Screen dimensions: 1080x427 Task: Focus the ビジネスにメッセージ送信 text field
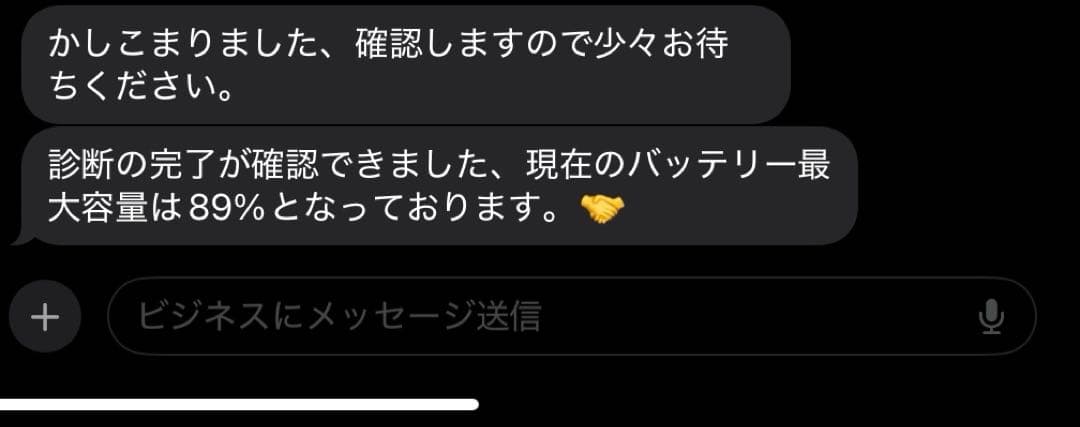pyautogui.click(x=540, y=317)
